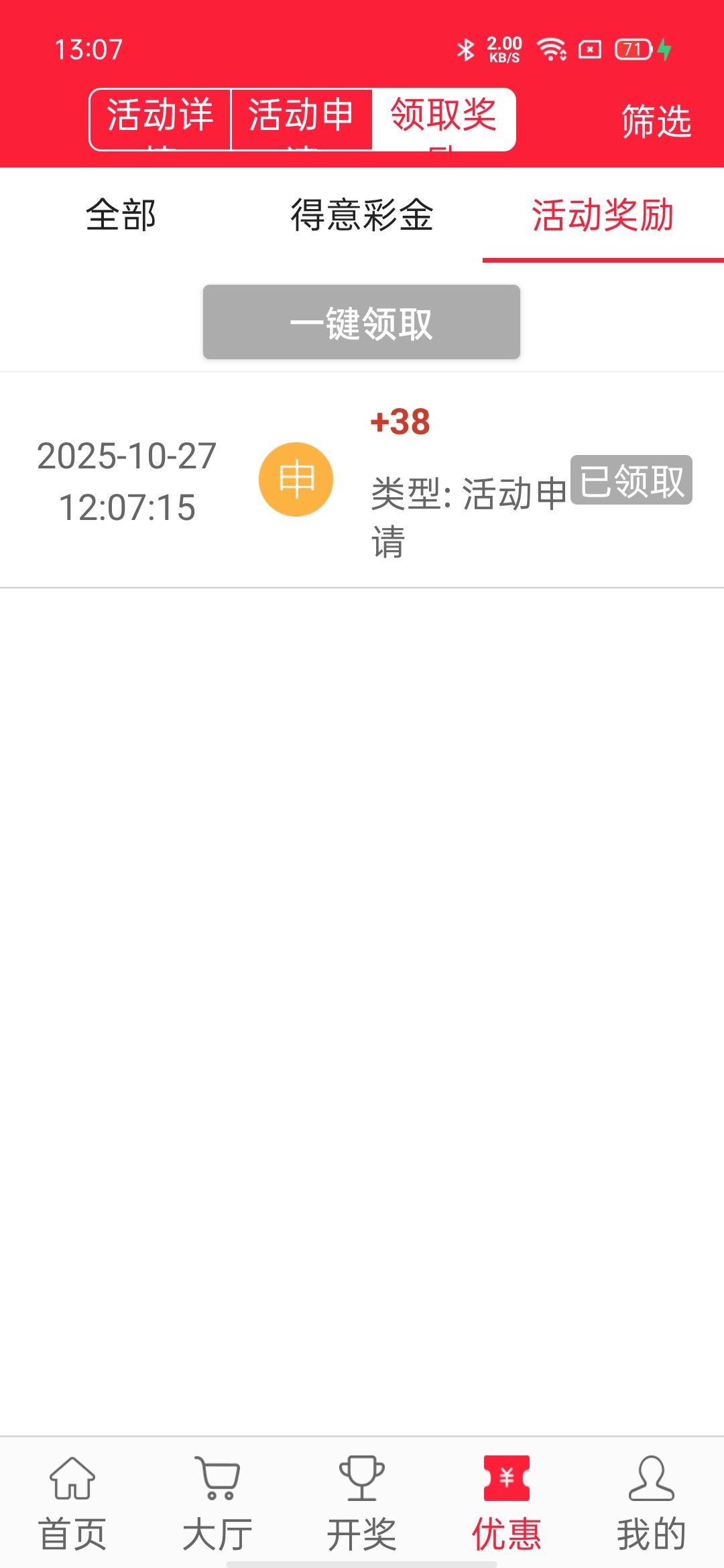Show the 全部 tab
The width and height of the screenshot is (724, 1568).
point(121,215)
